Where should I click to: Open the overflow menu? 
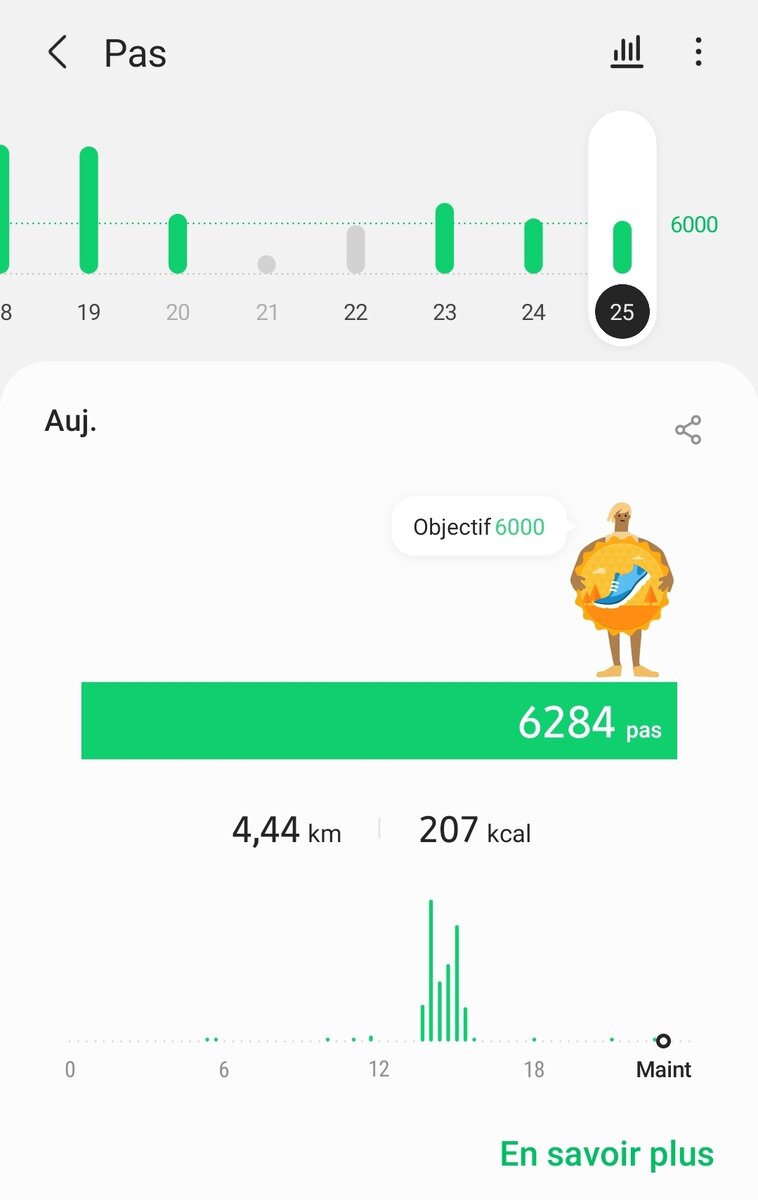click(x=698, y=53)
